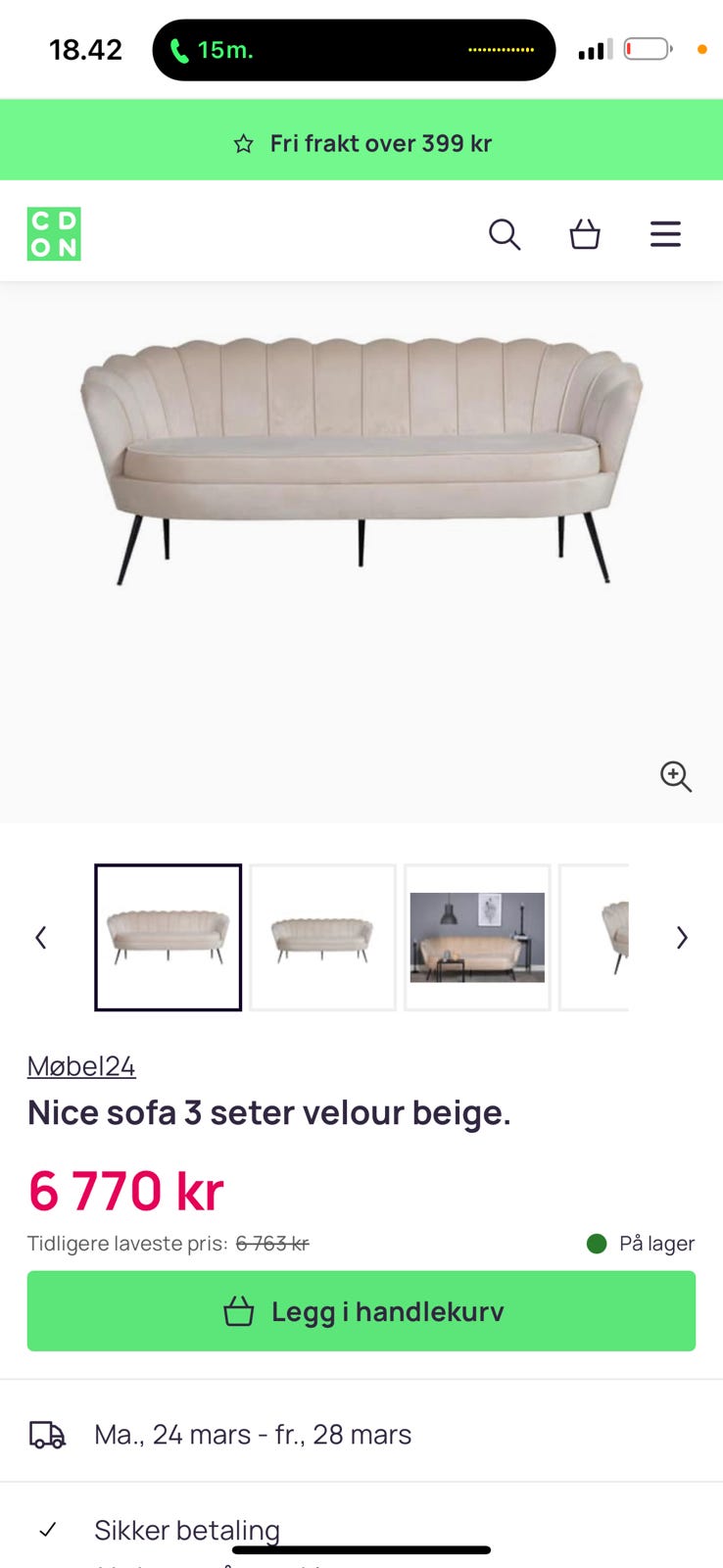Viewport: 723px width, 1568px height.
Task: Collapse to previous thumbnails with left chevron
Action: (x=41, y=938)
